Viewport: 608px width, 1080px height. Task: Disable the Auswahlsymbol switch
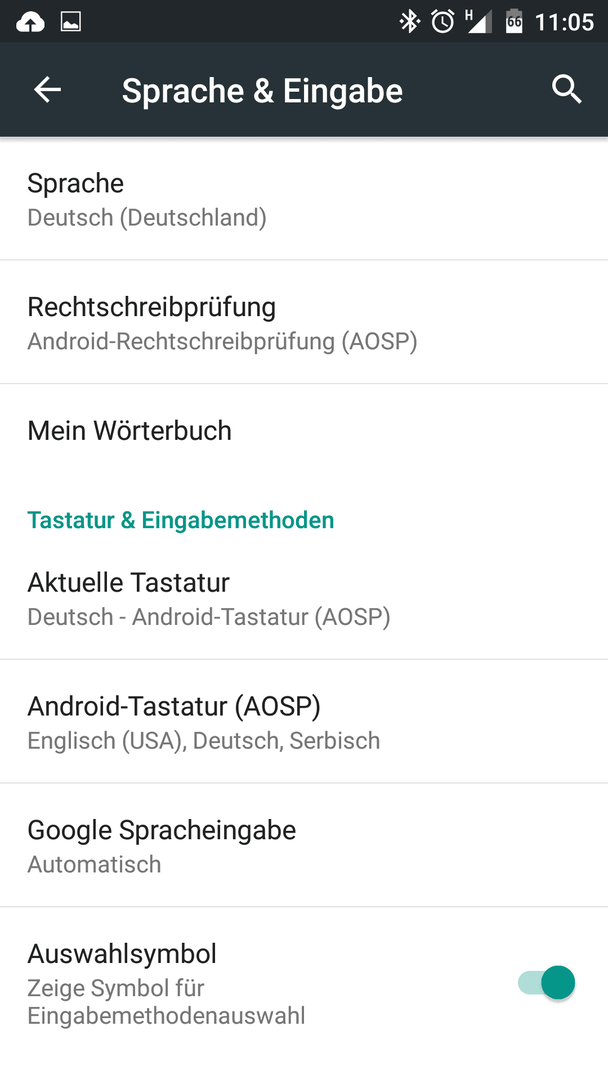[547, 982]
